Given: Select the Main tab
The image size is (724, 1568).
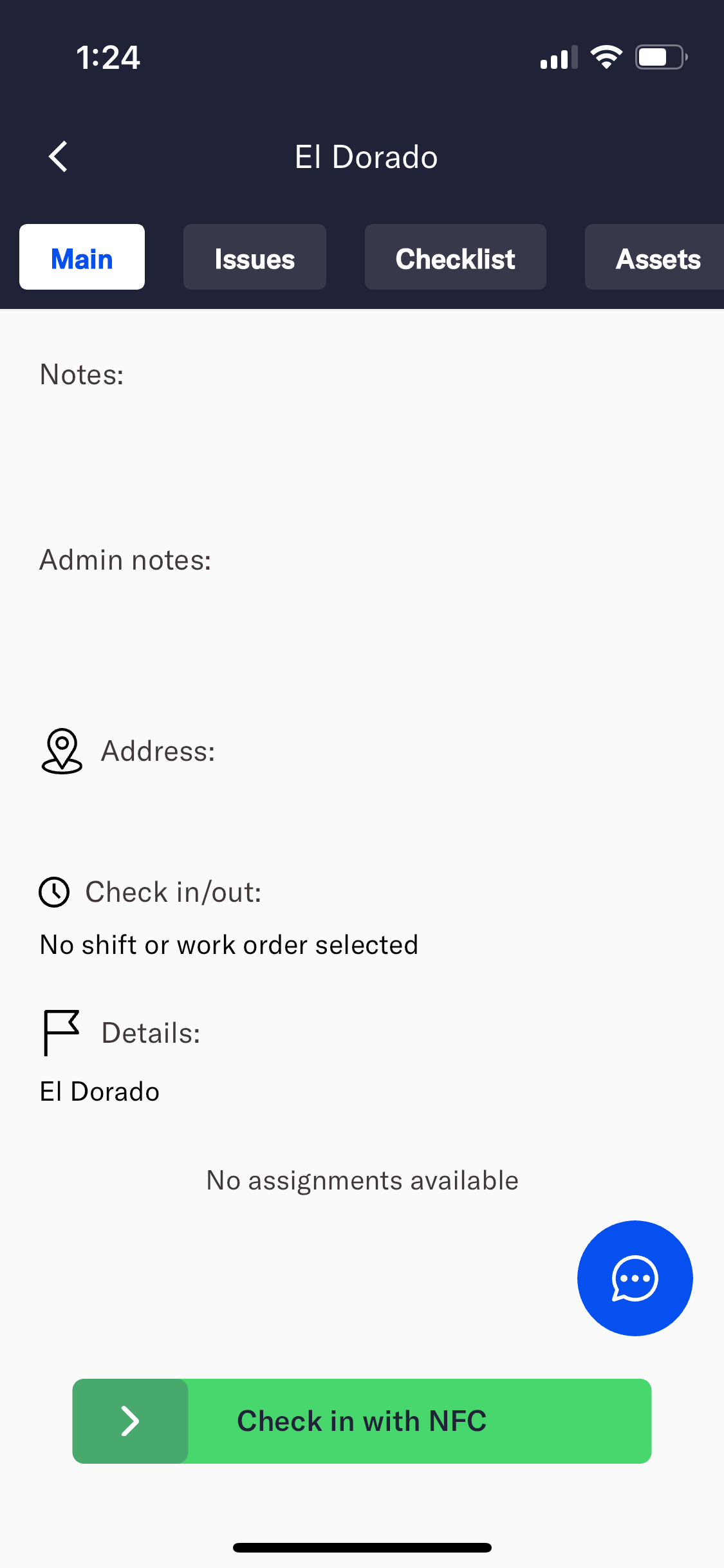Looking at the screenshot, I should [x=82, y=257].
